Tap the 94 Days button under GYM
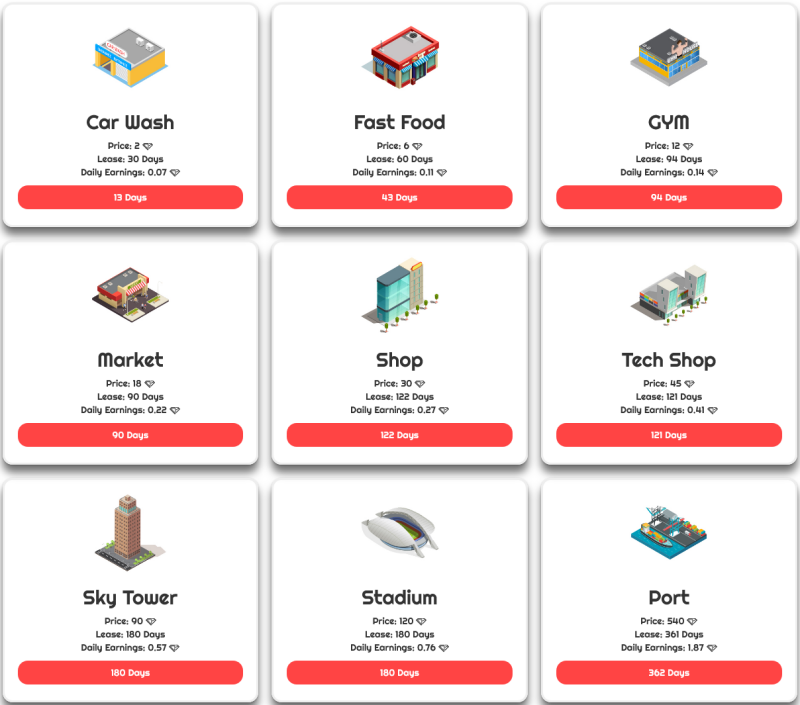Viewport: 800px width, 705px height. click(669, 197)
